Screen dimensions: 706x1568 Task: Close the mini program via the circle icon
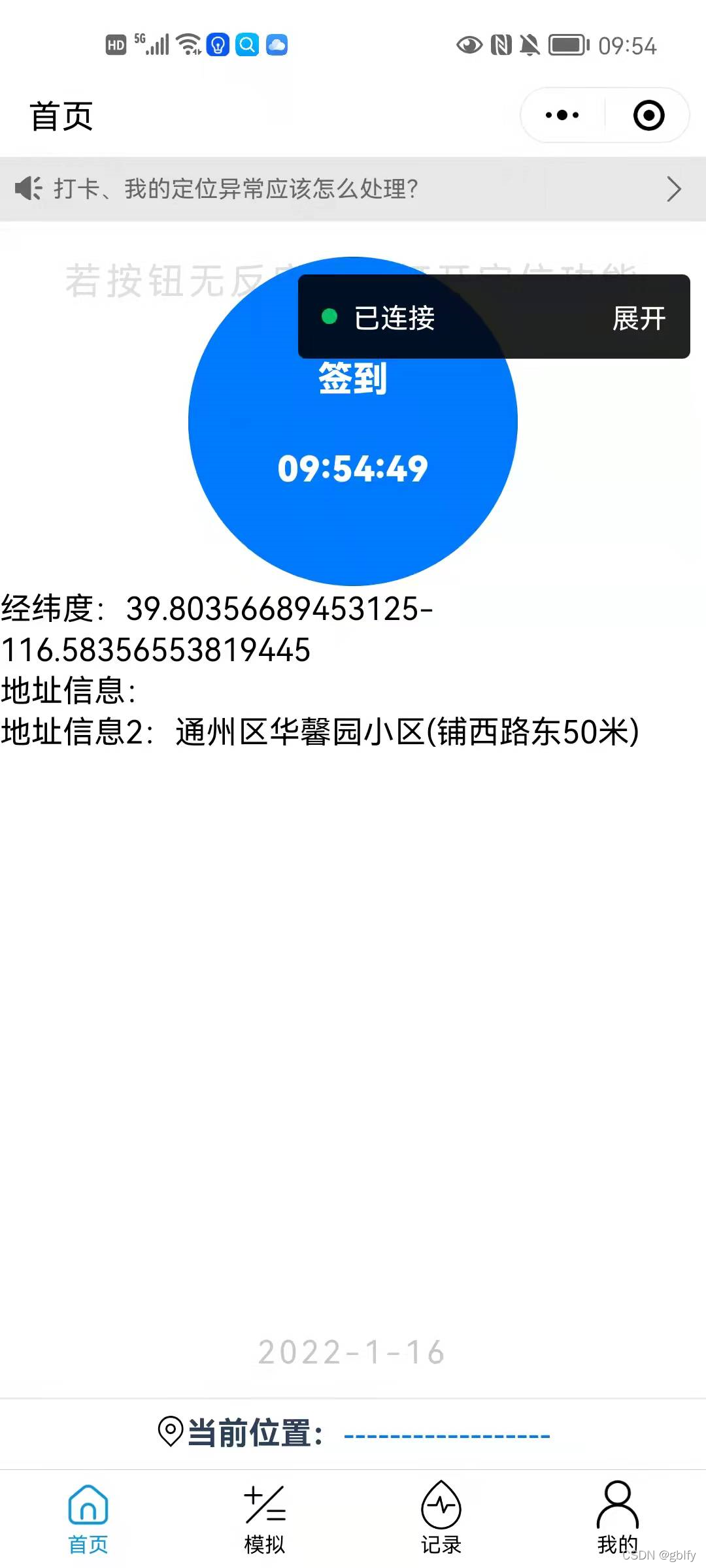coord(648,116)
